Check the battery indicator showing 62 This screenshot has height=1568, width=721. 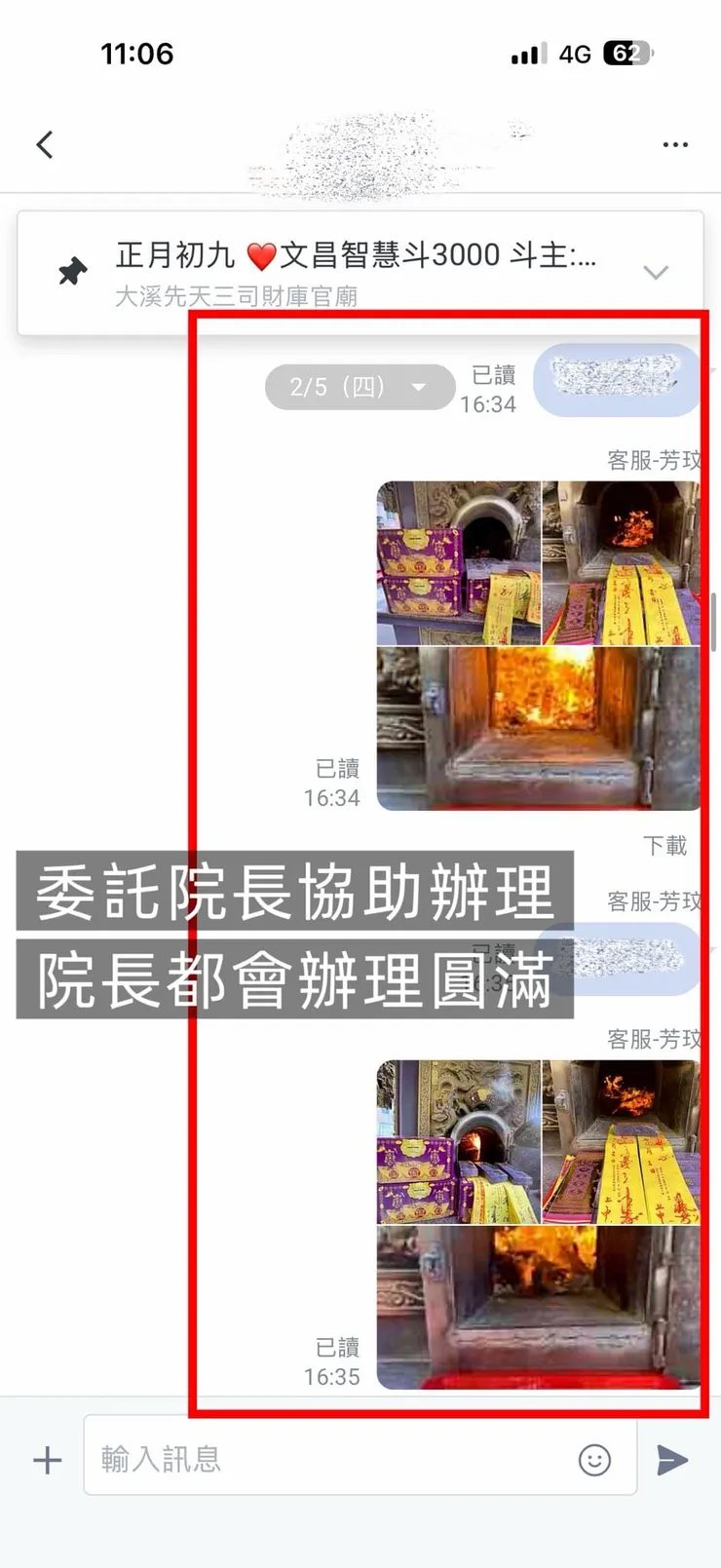click(x=627, y=54)
